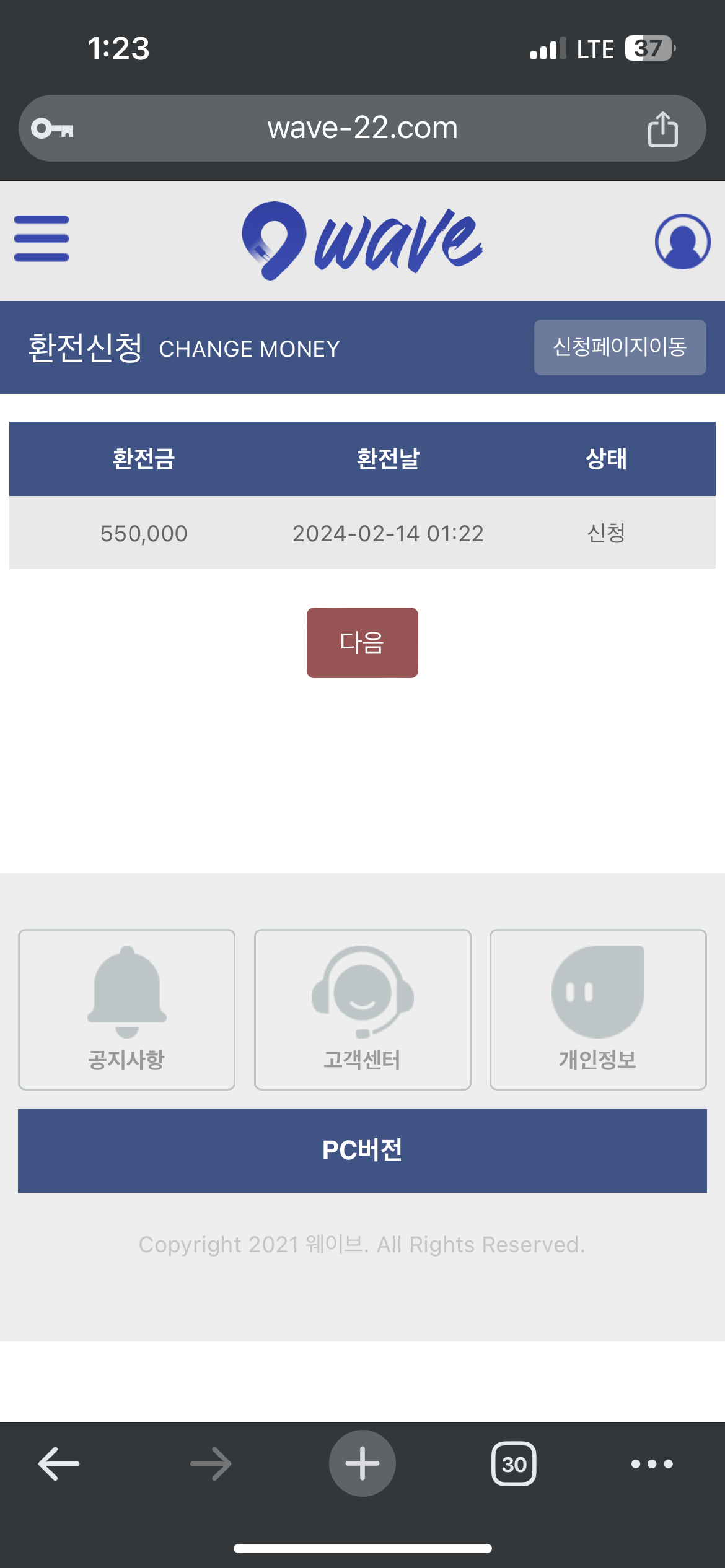Tap the wave logo
Image resolution: width=725 pixels, height=1568 pixels.
362,240
